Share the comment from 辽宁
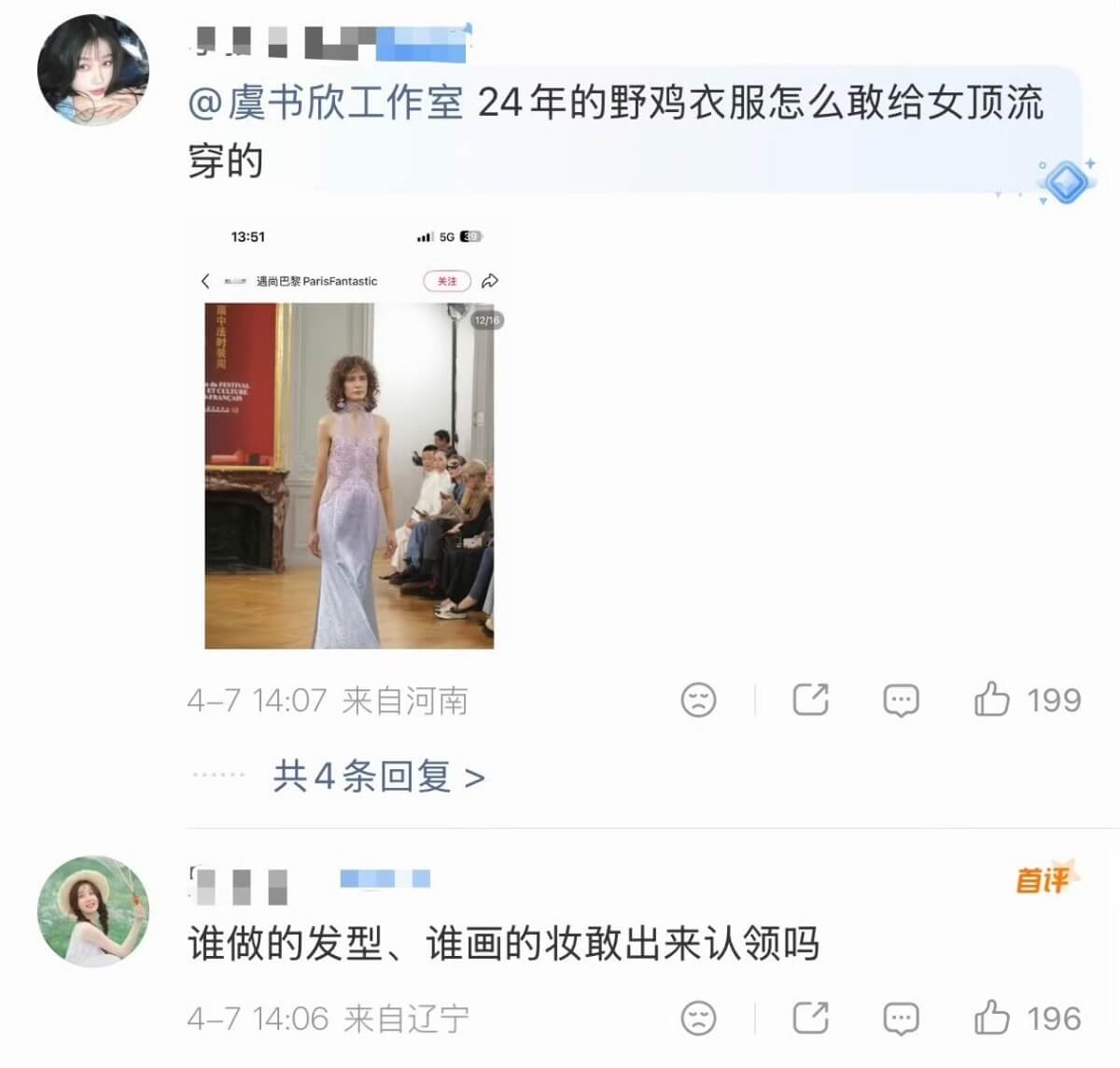The image size is (1120, 1068). pyautogui.click(x=810, y=1018)
